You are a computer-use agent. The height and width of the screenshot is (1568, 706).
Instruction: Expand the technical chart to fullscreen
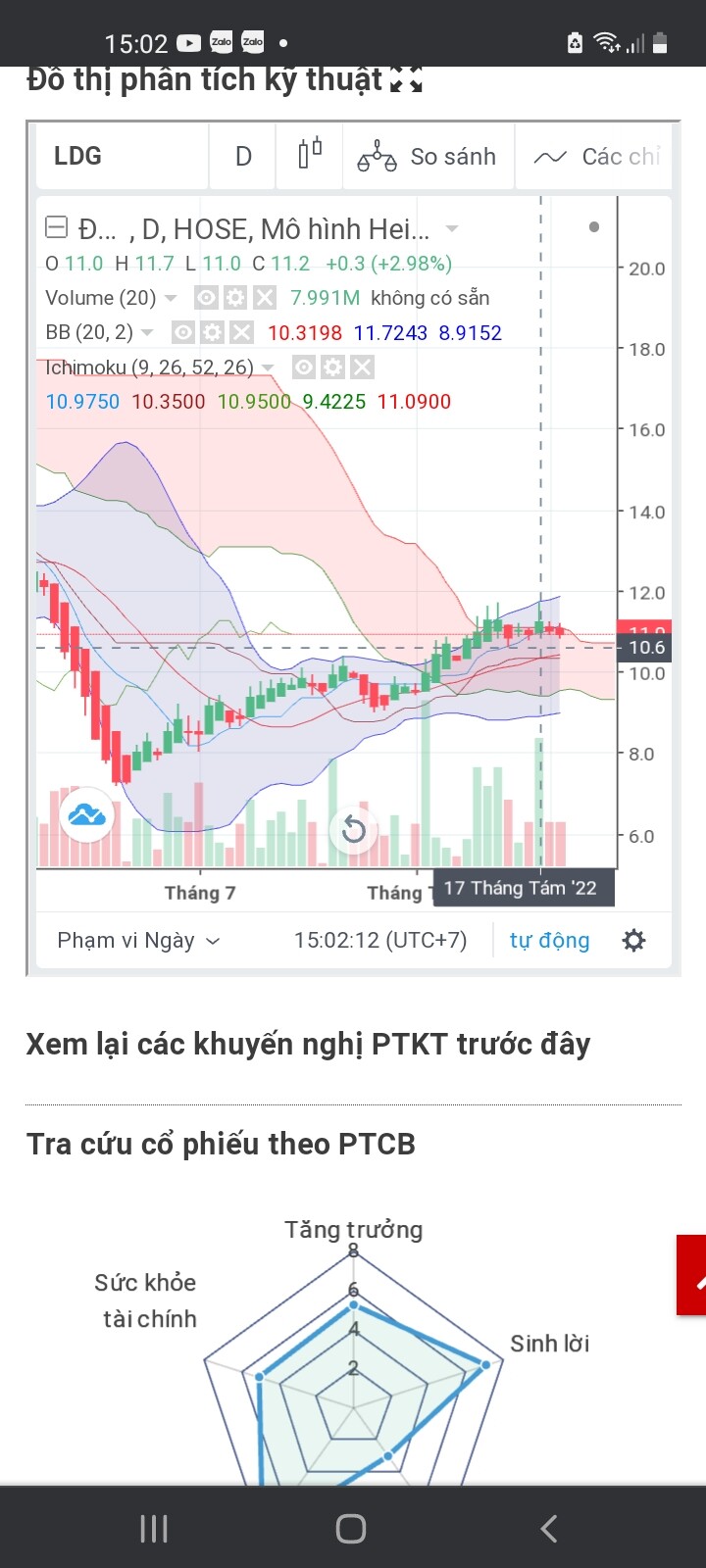coord(406,80)
